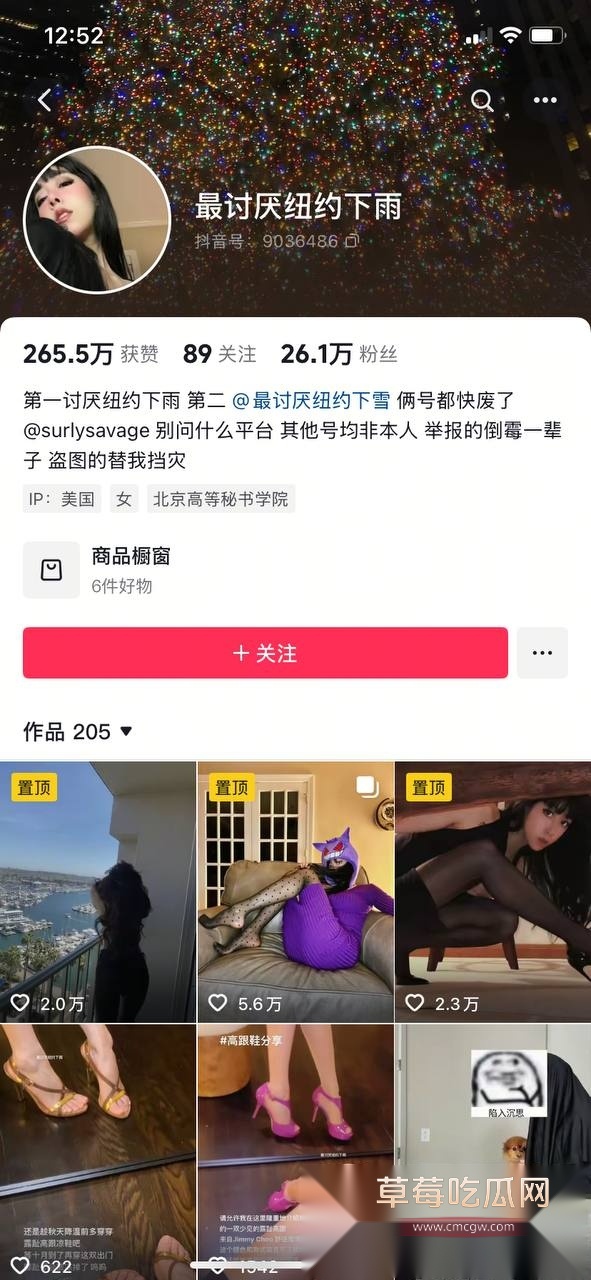
Task: Open the 89 关注 following list
Action: click(x=219, y=354)
